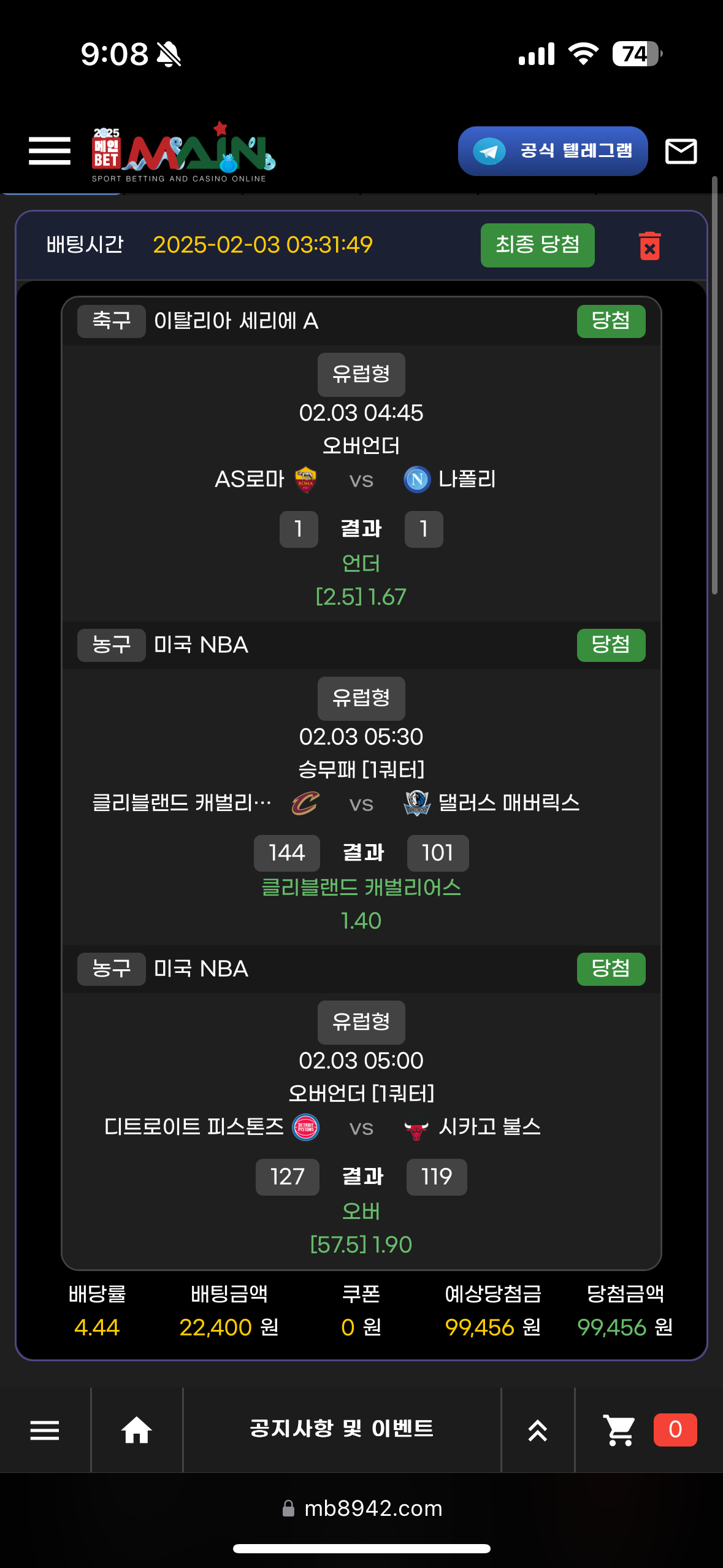Viewport: 723px width, 1568px height.
Task: Open the bottom bar menu icon
Action: click(45, 1430)
